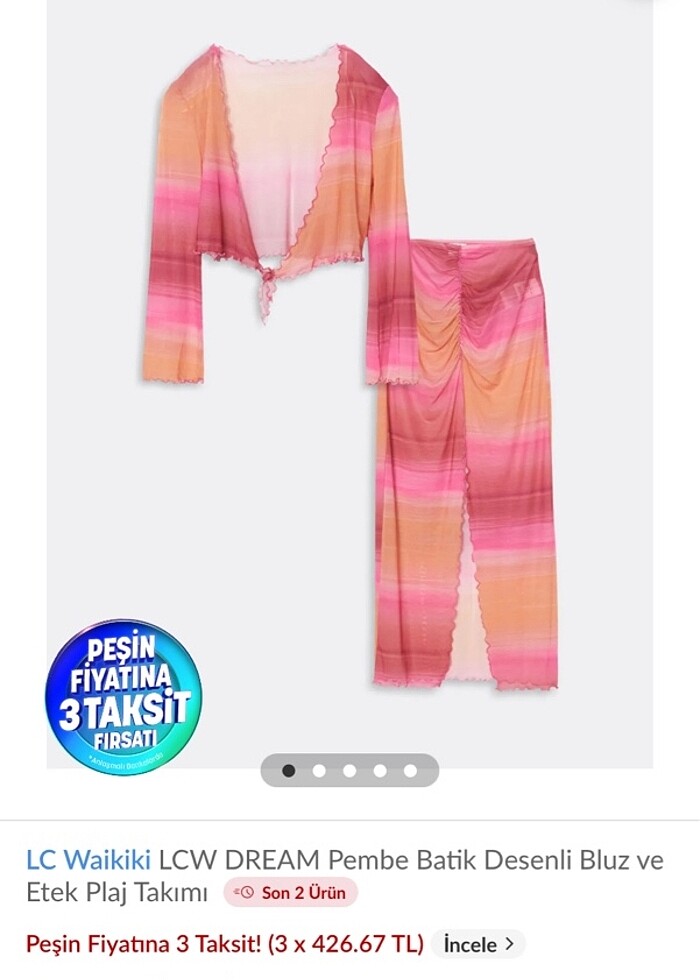The image size is (700, 980).
Task: Jump to the second photo dot
Action: pos(319,771)
